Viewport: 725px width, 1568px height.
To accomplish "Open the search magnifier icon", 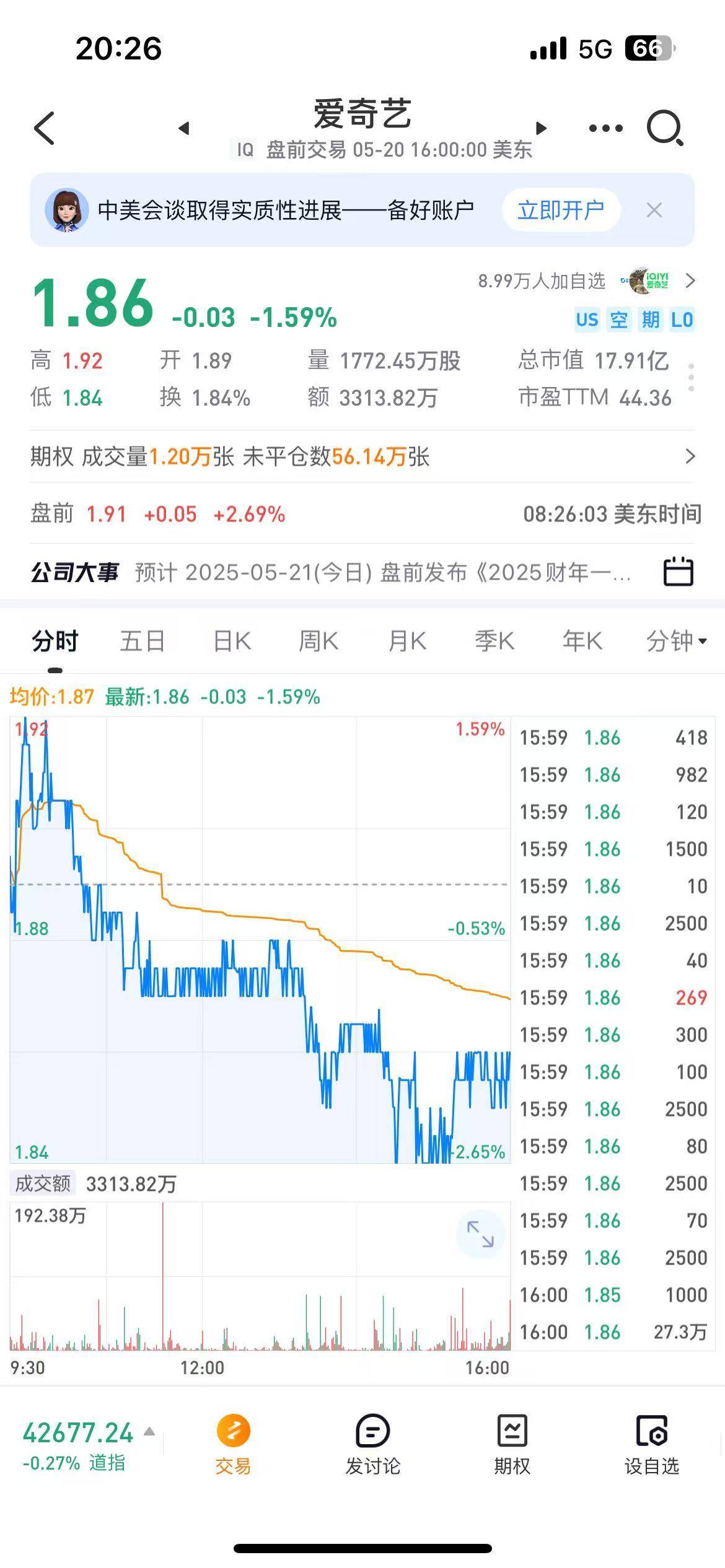I will pyautogui.click(x=665, y=128).
